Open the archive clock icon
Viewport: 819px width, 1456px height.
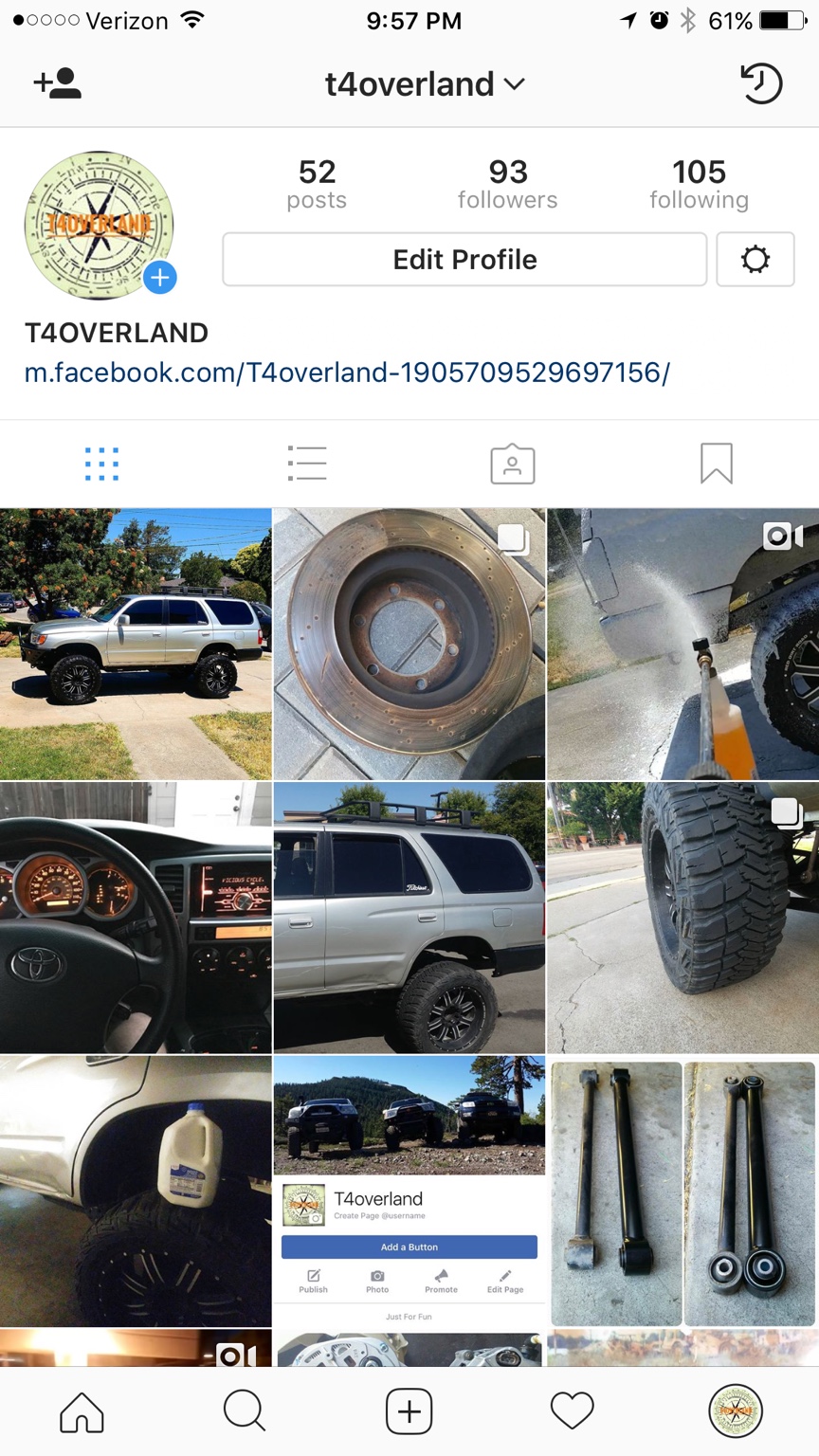pos(760,83)
